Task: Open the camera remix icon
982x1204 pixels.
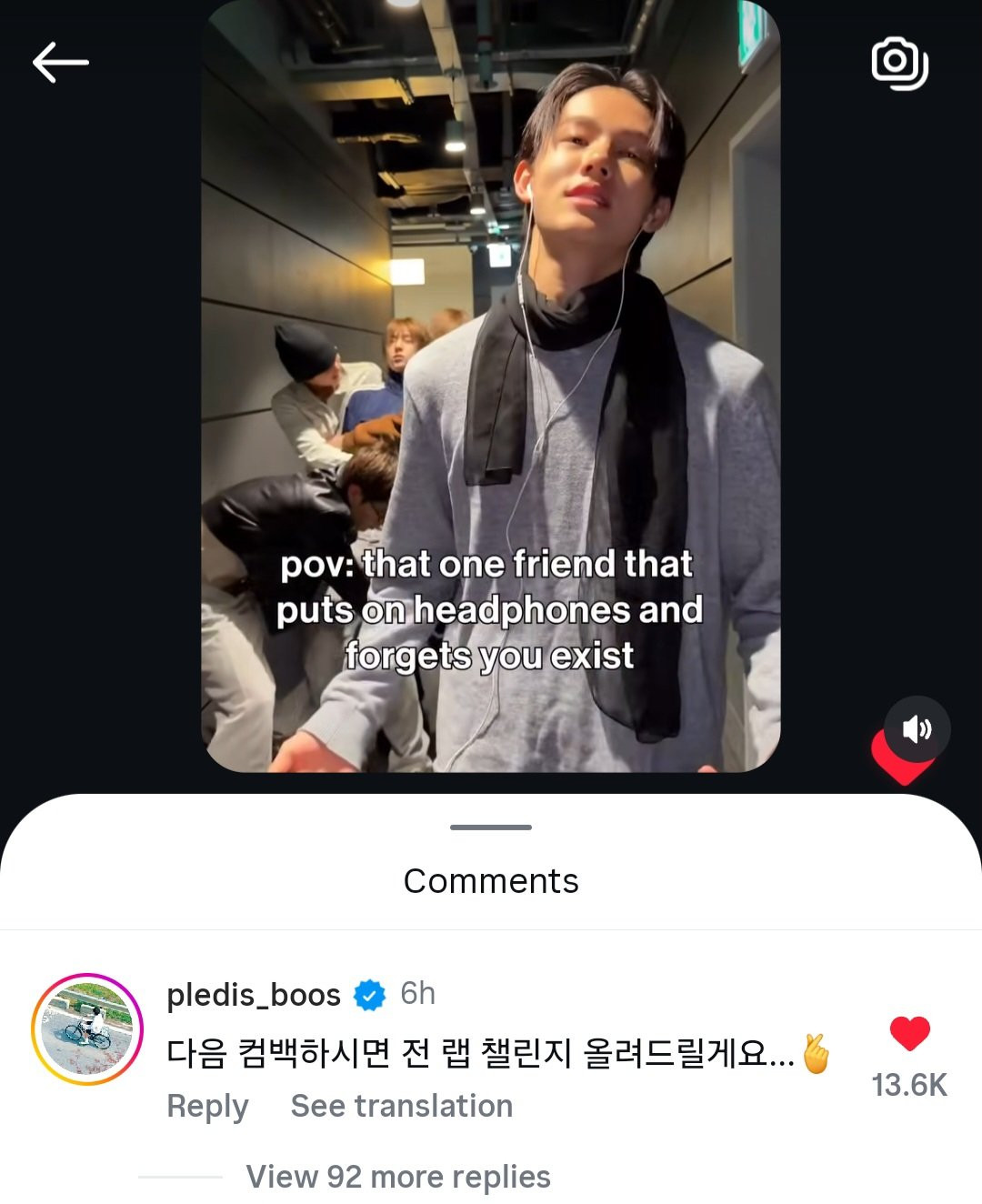Action: coord(898,63)
